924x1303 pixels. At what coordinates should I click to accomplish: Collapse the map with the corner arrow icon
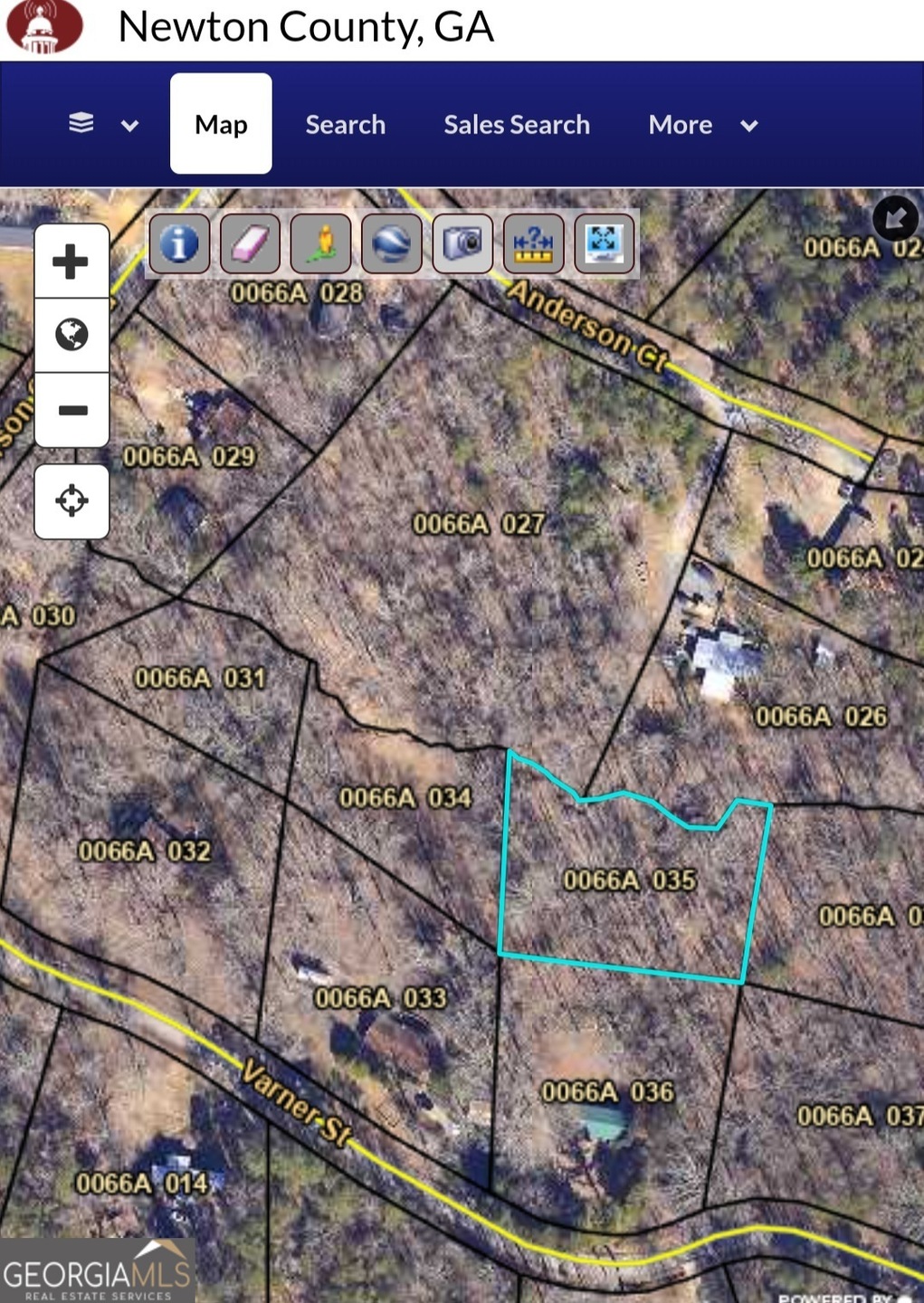coord(895,218)
